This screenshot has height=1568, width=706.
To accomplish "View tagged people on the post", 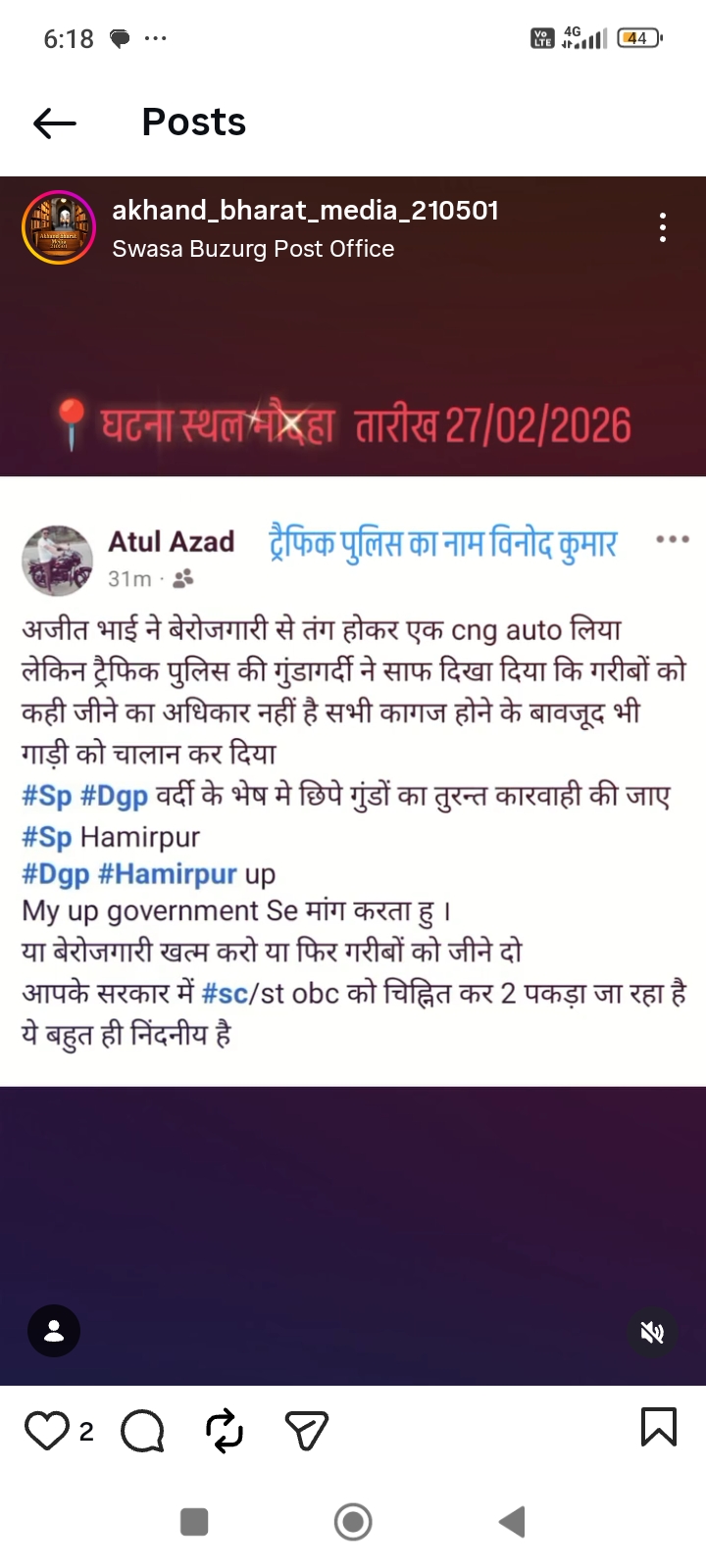I will click(x=54, y=1332).
